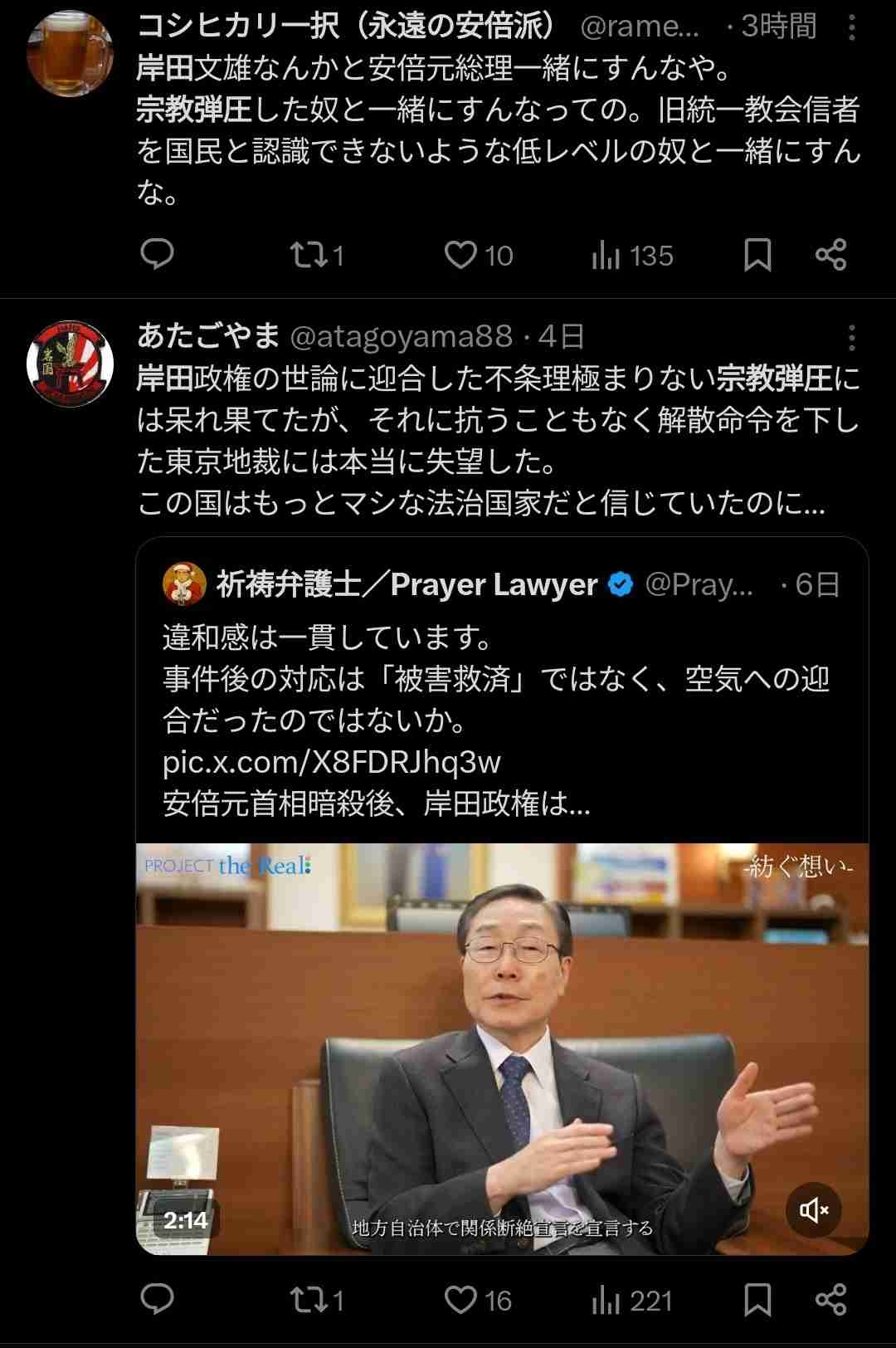Reply to あたごやま's post
The width and height of the screenshot is (896, 1348).
[x=157, y=1299]
